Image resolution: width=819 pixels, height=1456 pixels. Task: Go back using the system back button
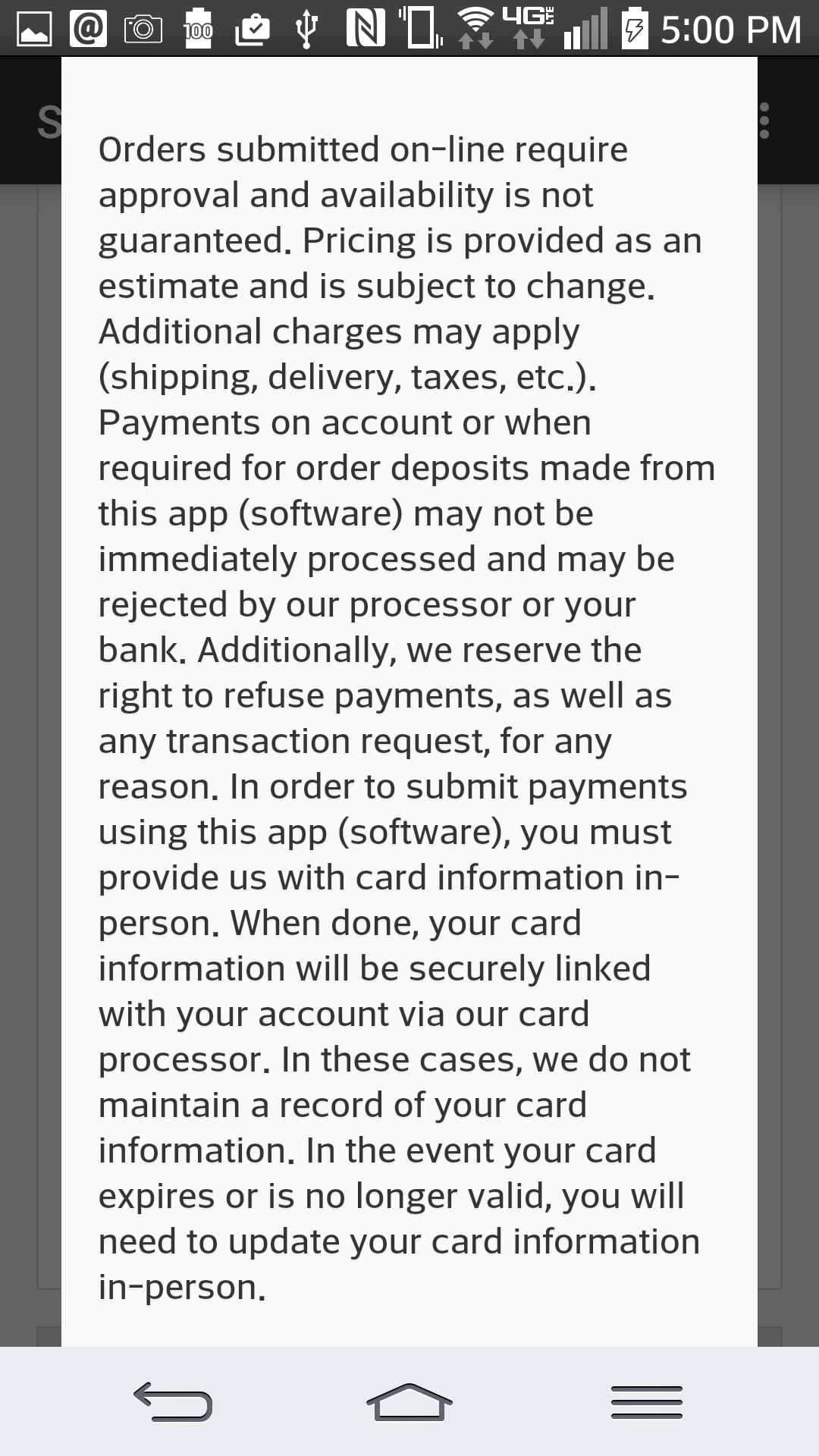[173, 1401]
